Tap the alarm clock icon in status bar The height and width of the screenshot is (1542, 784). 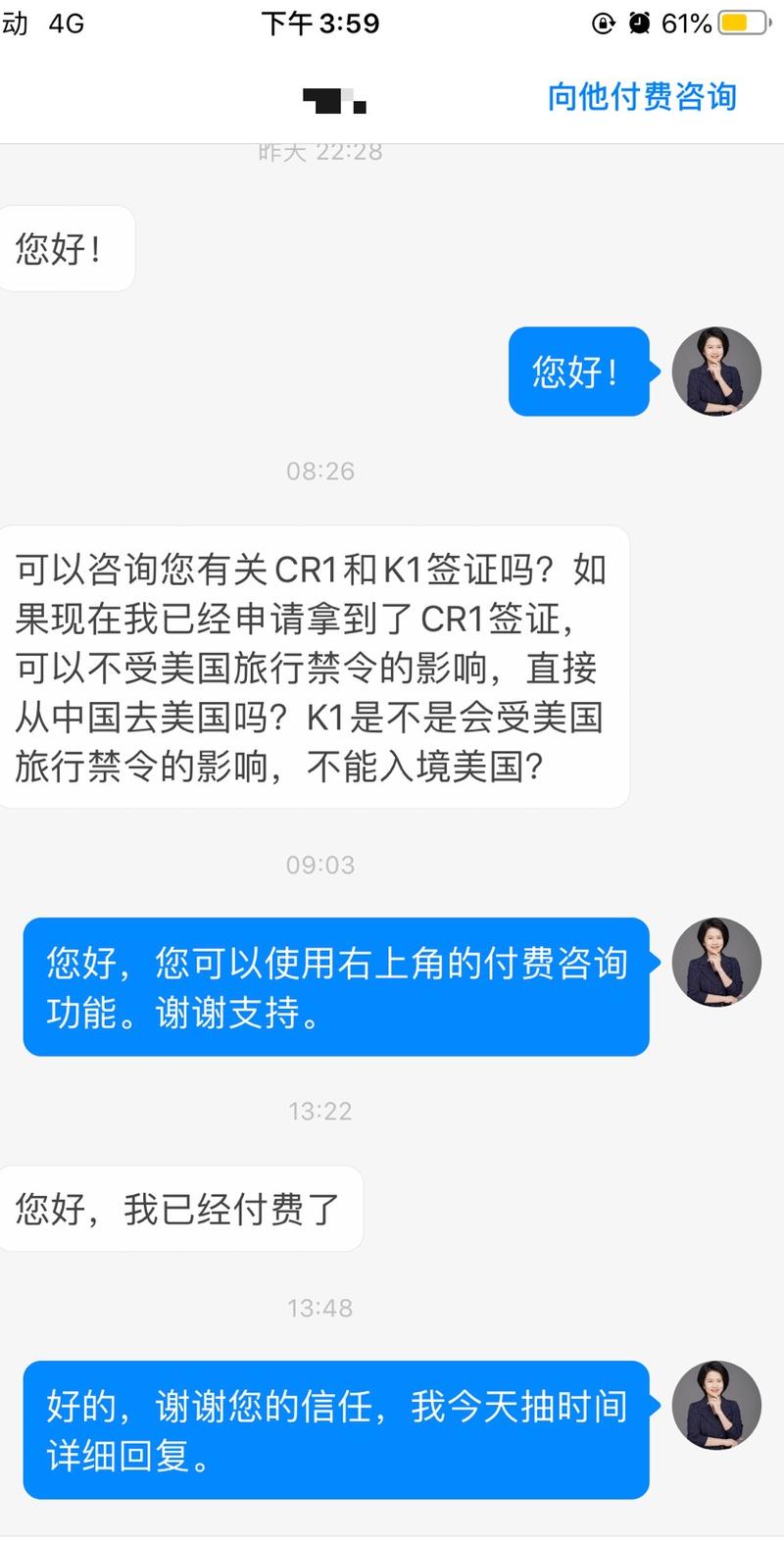pyautogui.click(x=640, y=24)
